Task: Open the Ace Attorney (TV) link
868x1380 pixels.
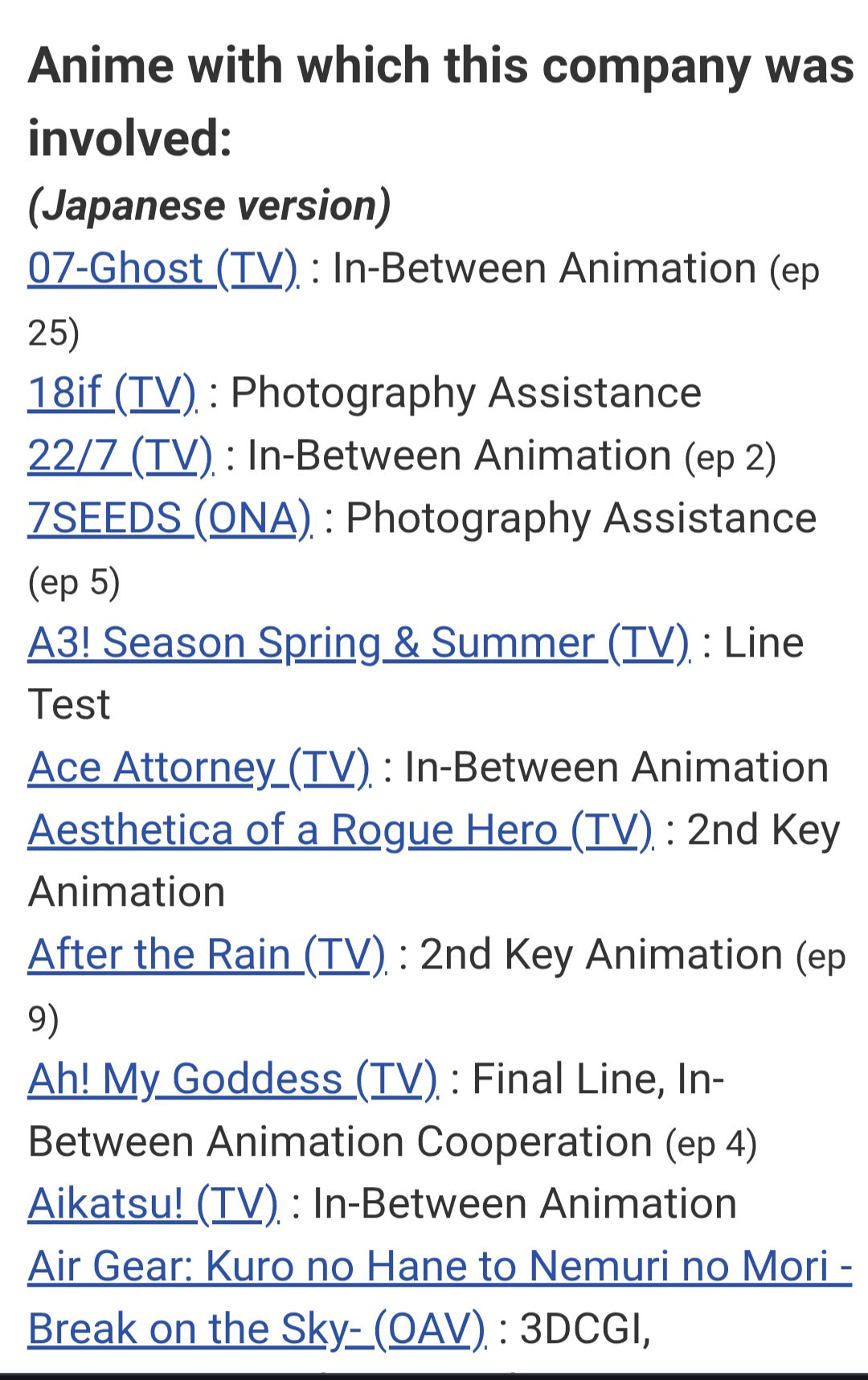Action: (199, 768)
